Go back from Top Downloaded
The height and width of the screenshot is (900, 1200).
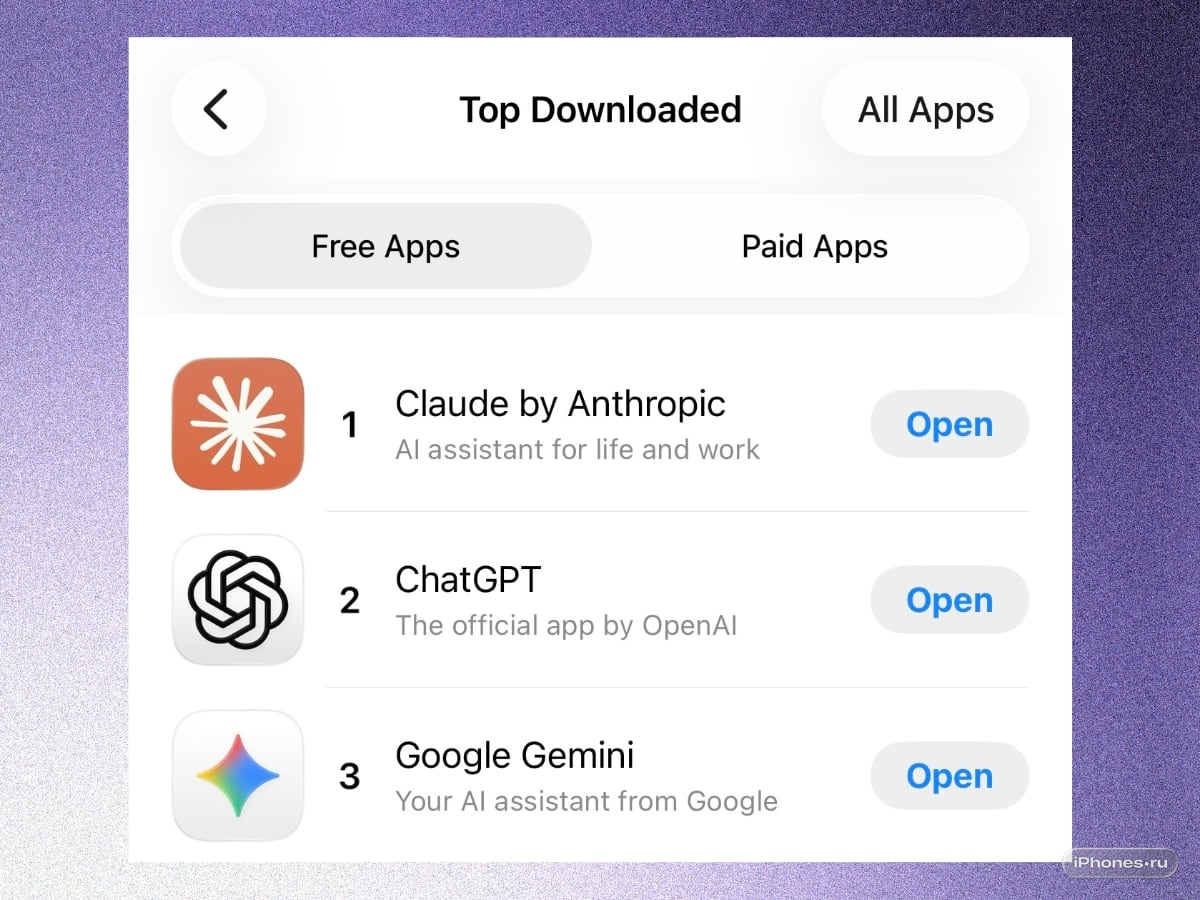point(218,109)
